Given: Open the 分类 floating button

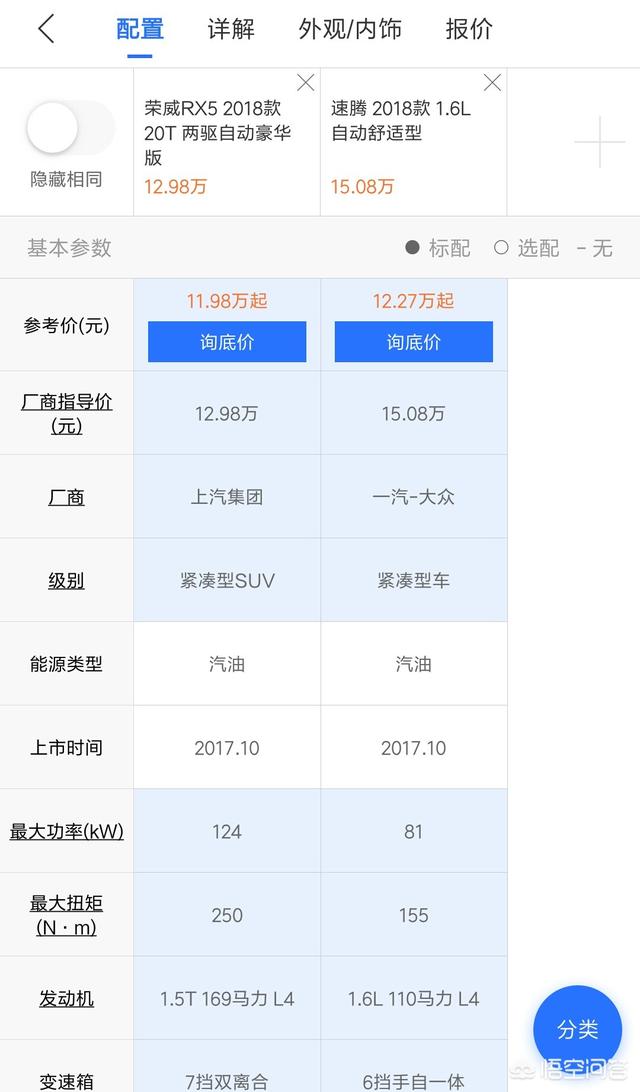Looking at the screenshot, I should tap(577, 1029).
